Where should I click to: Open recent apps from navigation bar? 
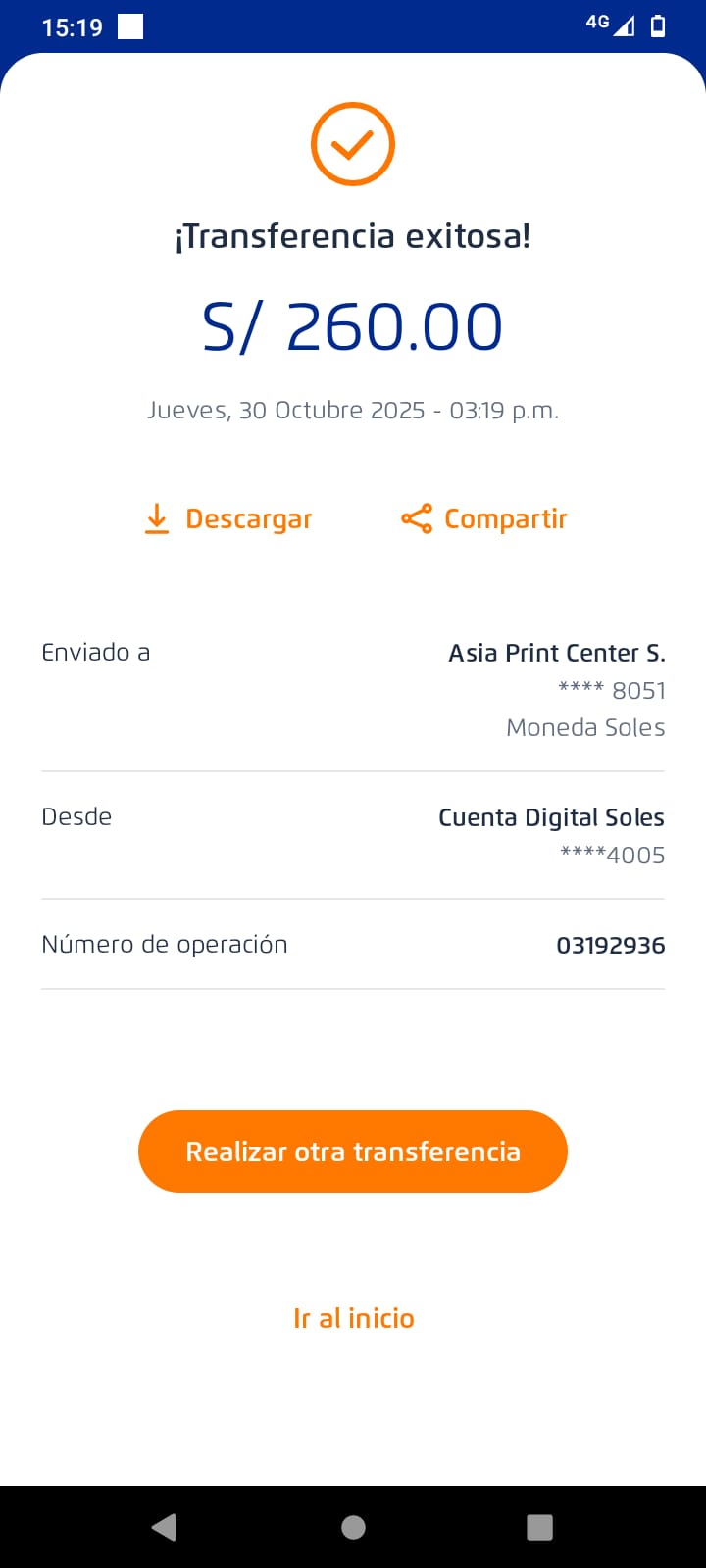click(539, 1527)
